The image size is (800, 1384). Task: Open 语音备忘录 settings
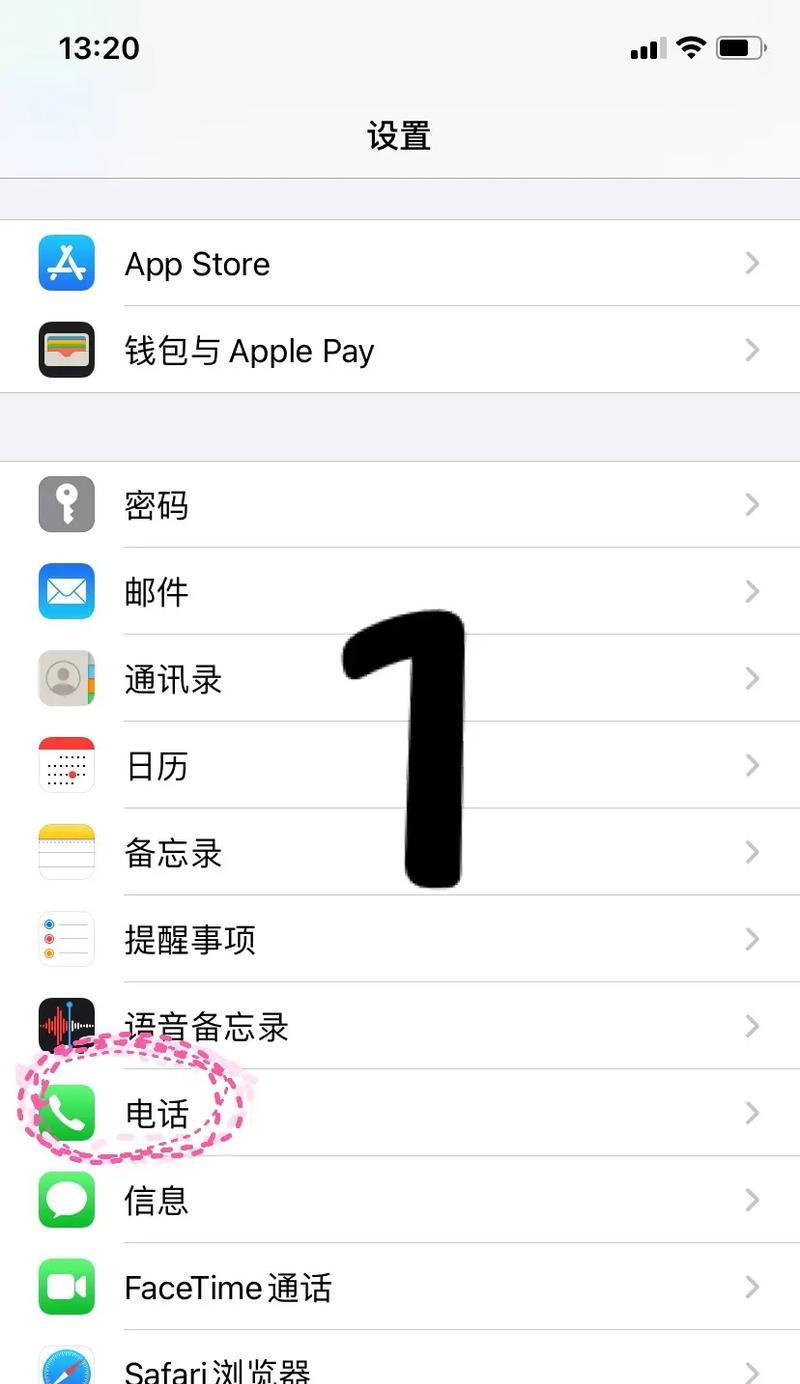tap(400, 1026)
